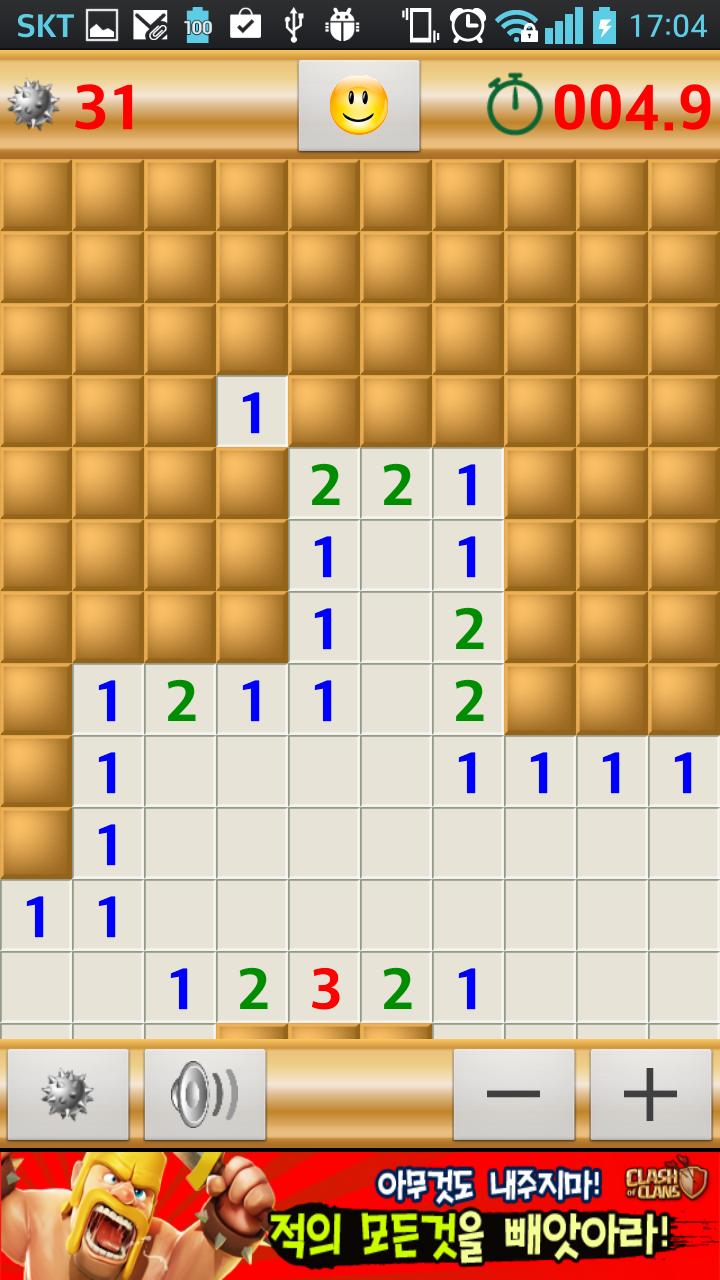Tap the mine icon next to the counter 31
This screenshot has width=720, height=1280.
point(33,104)
